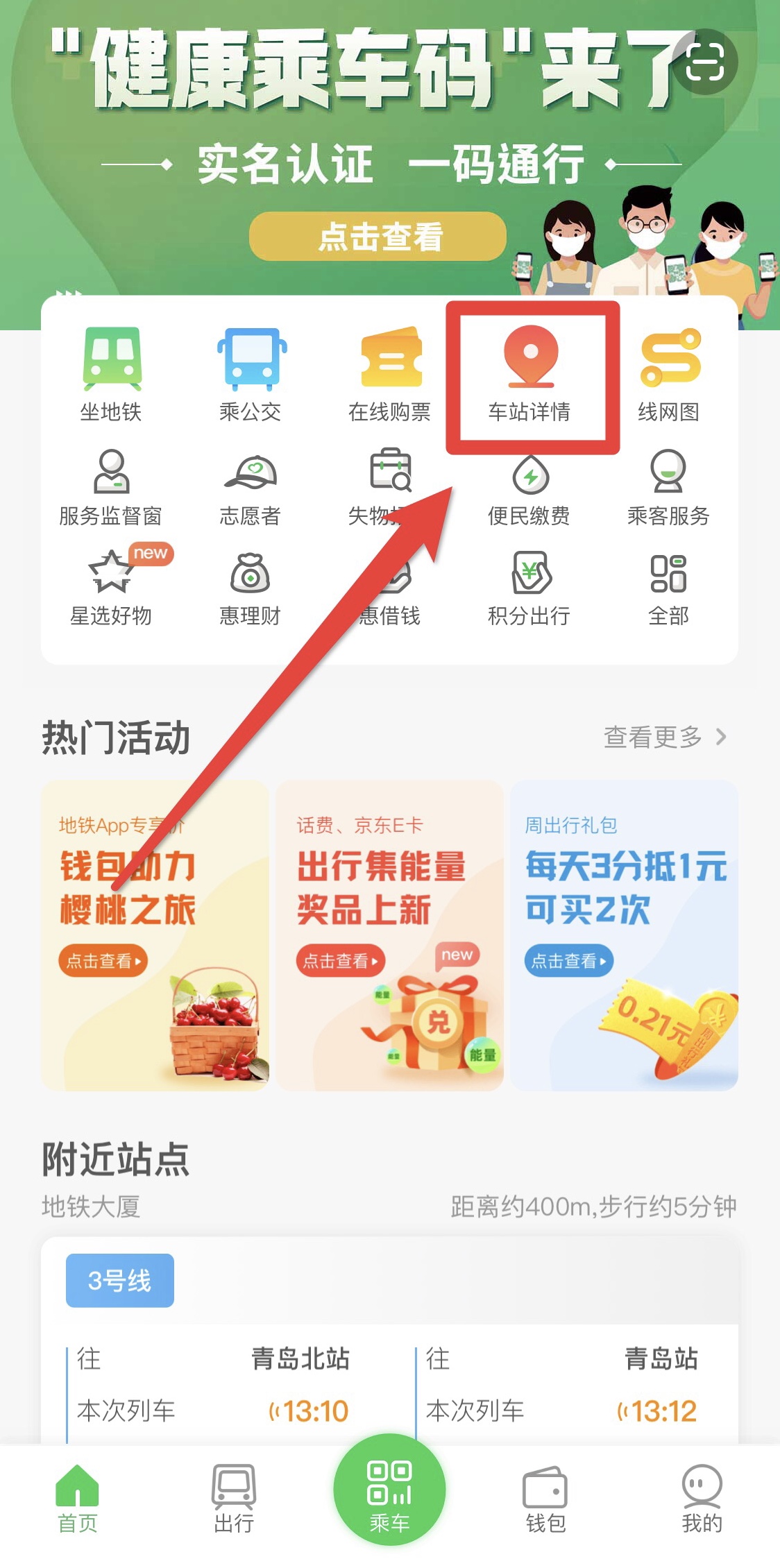Image resolution: width=780 pixels, height=1568 pixels.
Task: Open 服务监督窗
Action: click(x=111, y=487)
